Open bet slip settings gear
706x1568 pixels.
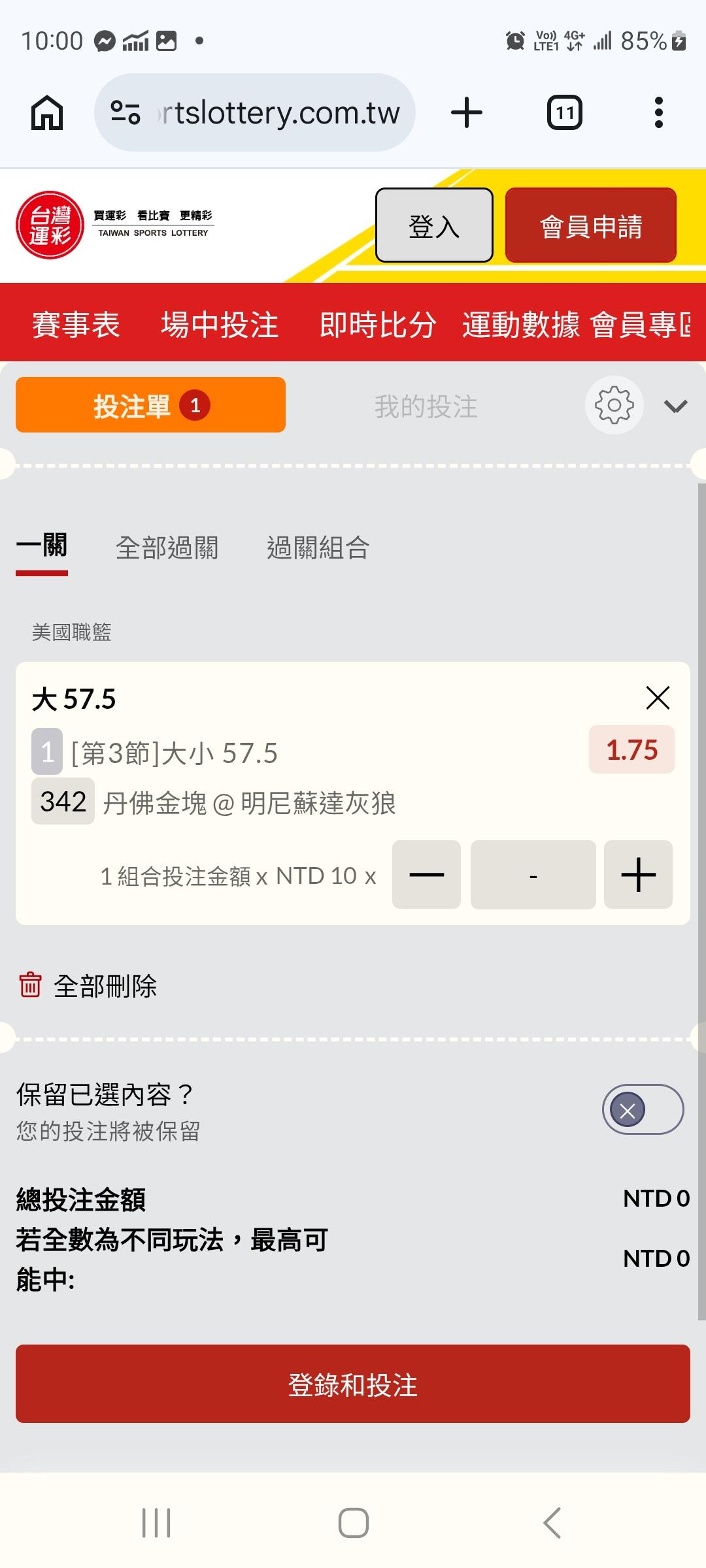[x=614, y=405]
